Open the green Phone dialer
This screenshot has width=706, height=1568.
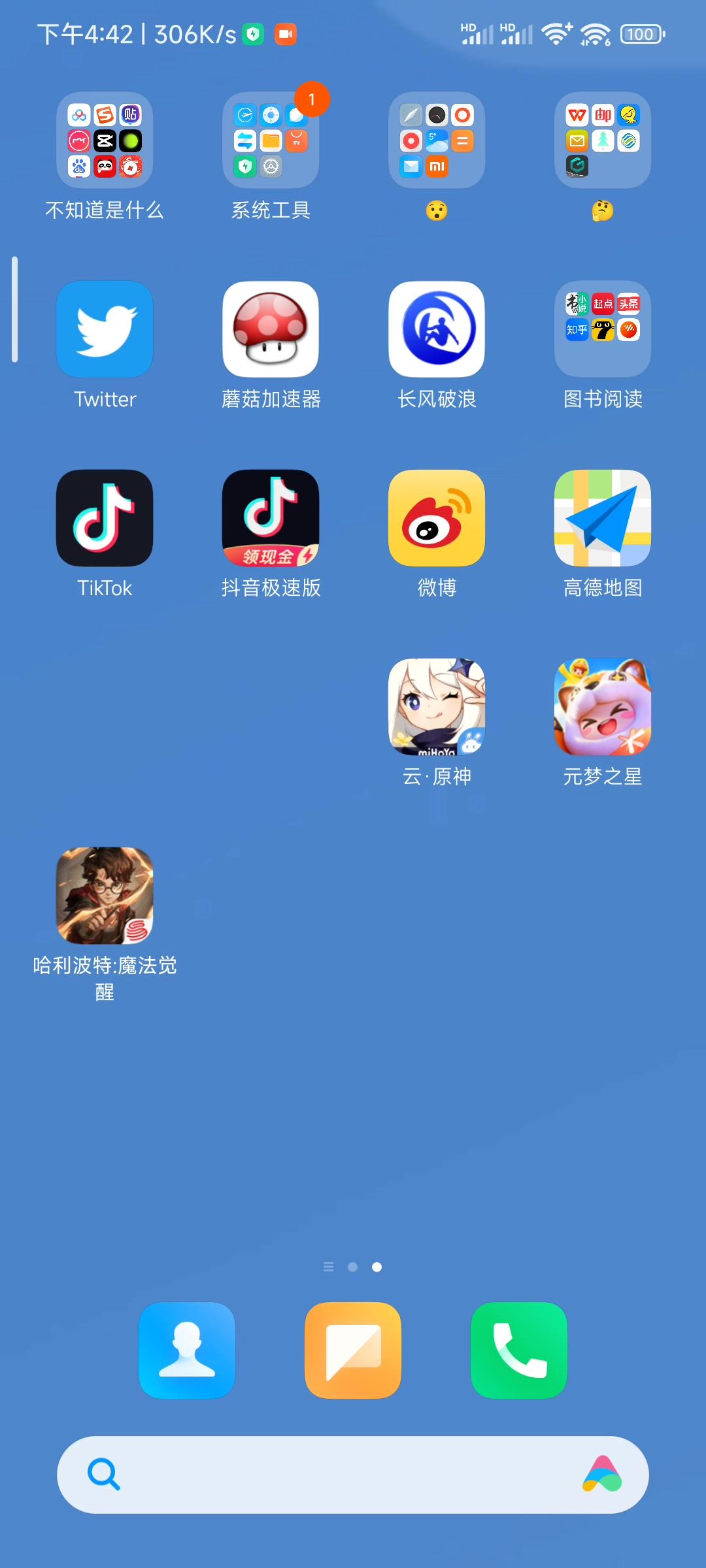pos(519,1350)
